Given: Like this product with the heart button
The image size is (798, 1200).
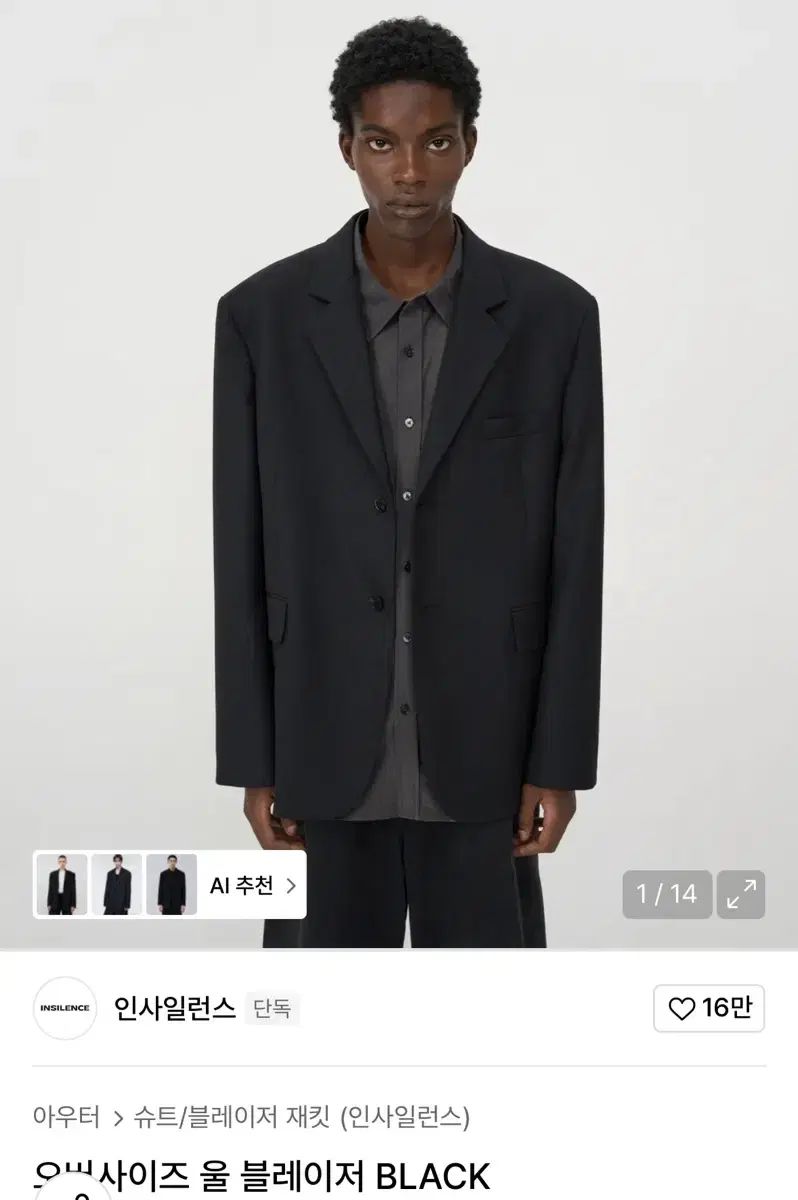Looking at the screenshot, I should [x=709, y=1008].
